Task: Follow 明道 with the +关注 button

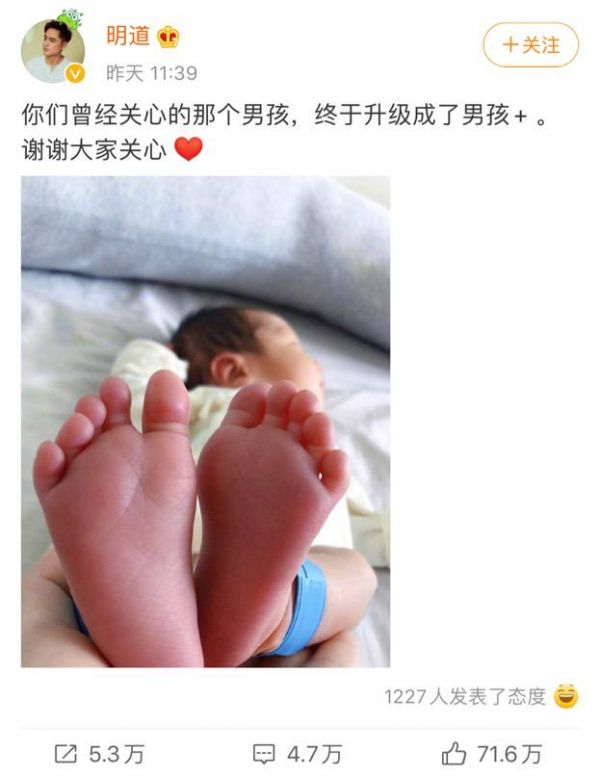Action: 530,45
